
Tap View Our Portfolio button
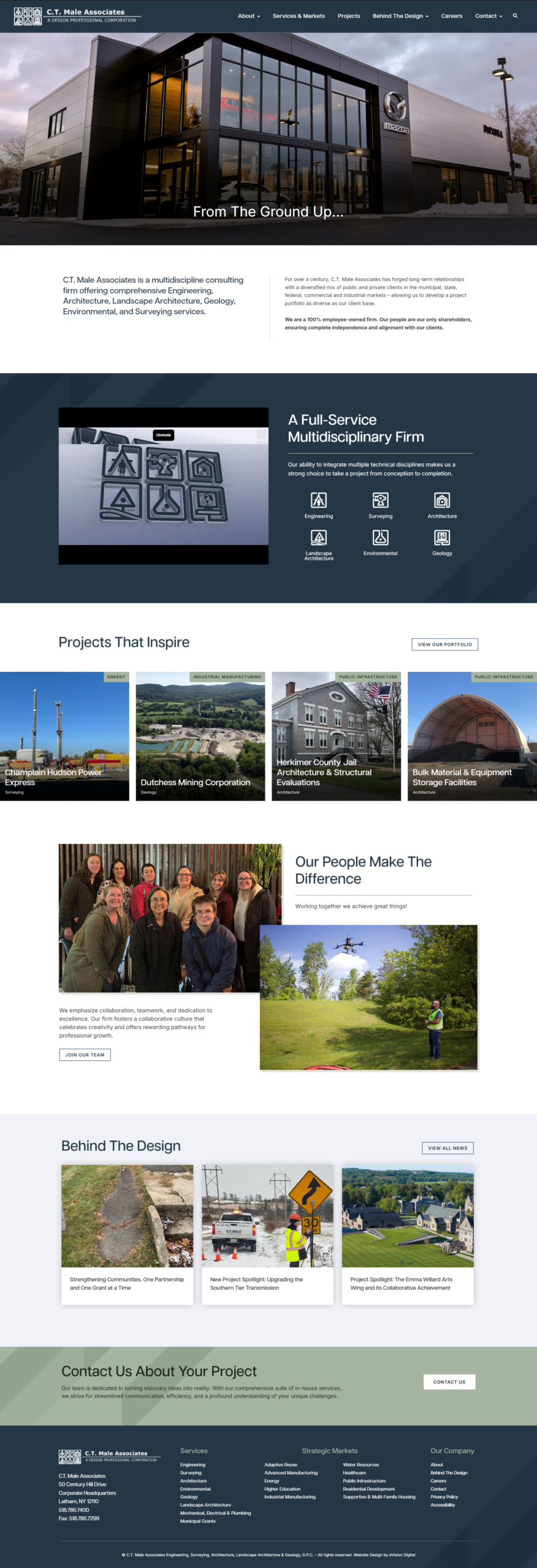(x=444, y=644)
